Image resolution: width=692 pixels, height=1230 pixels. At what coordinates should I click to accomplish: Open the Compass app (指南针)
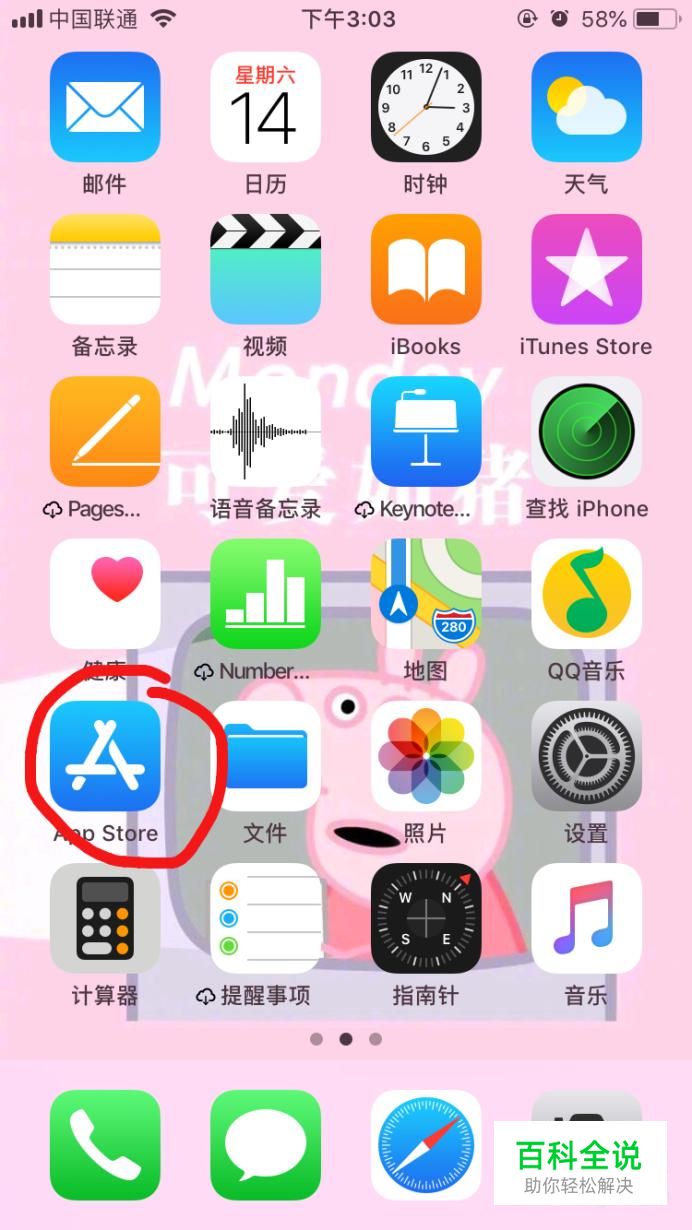pyautogui.click(x=426, y=917)
